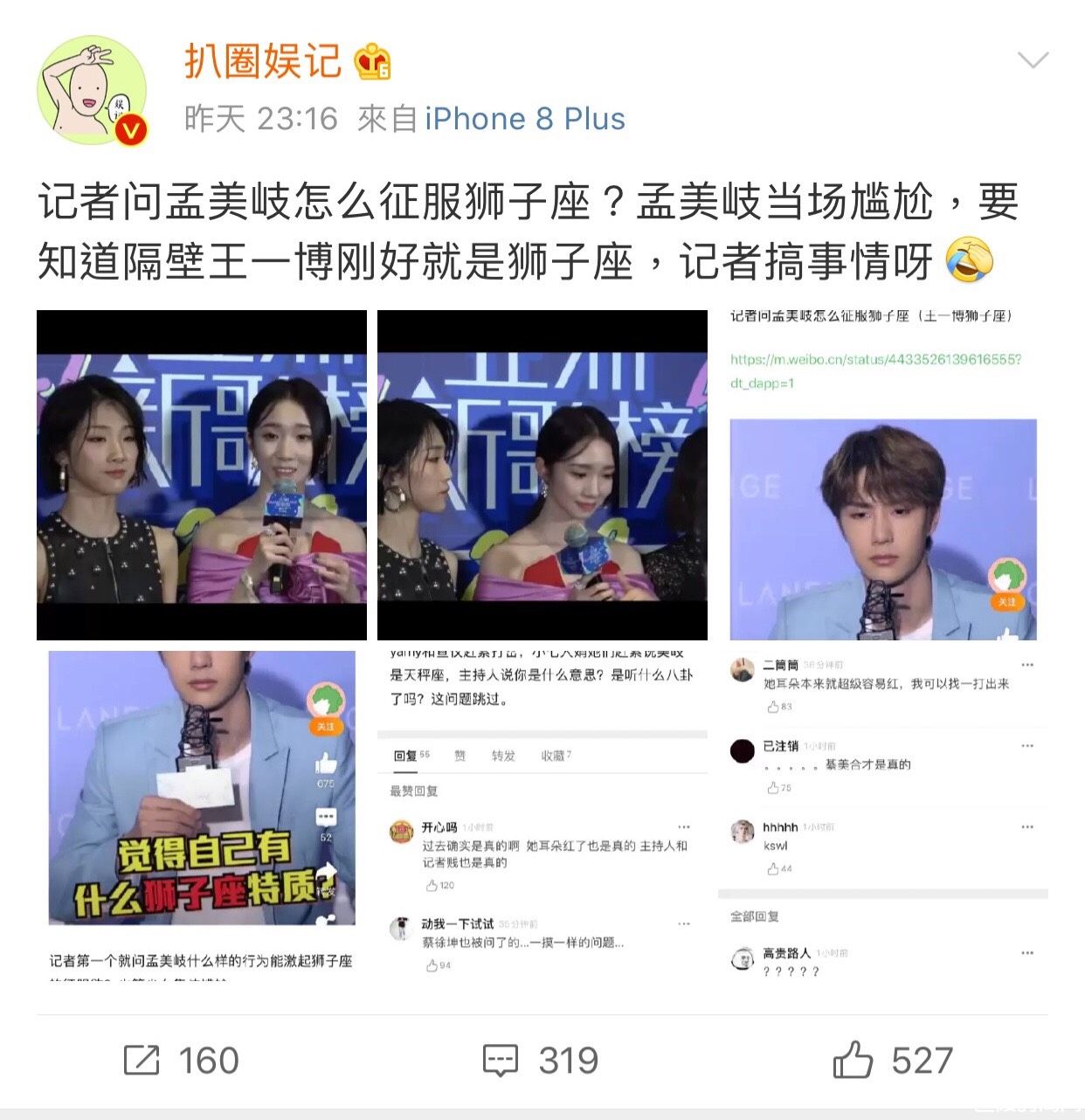1085x1120 pixels.
Task: Tap the username 扒圈娱记
Action: coord(262,61)
